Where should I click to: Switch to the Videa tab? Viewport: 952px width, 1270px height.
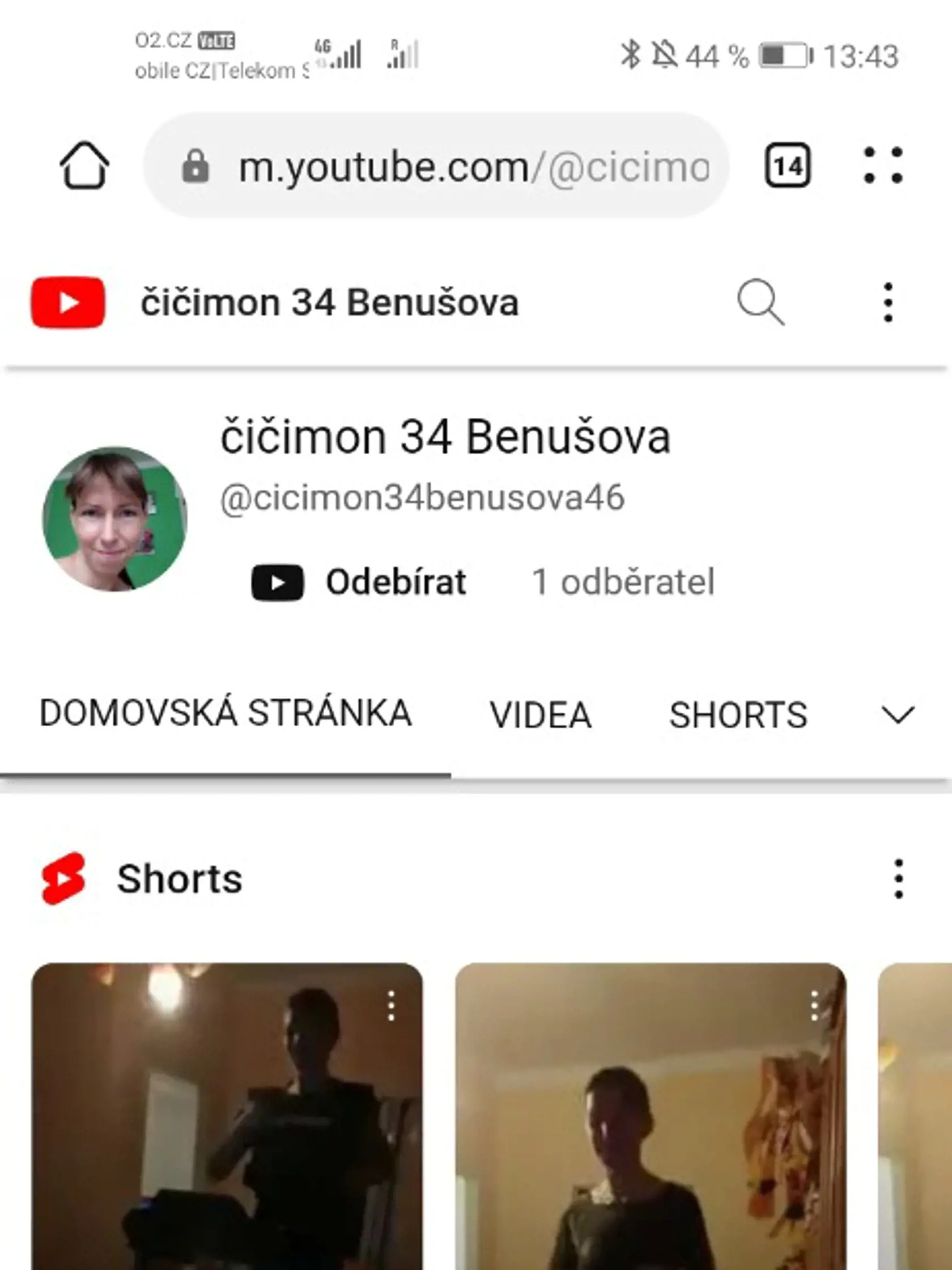(x=540, y=715)
